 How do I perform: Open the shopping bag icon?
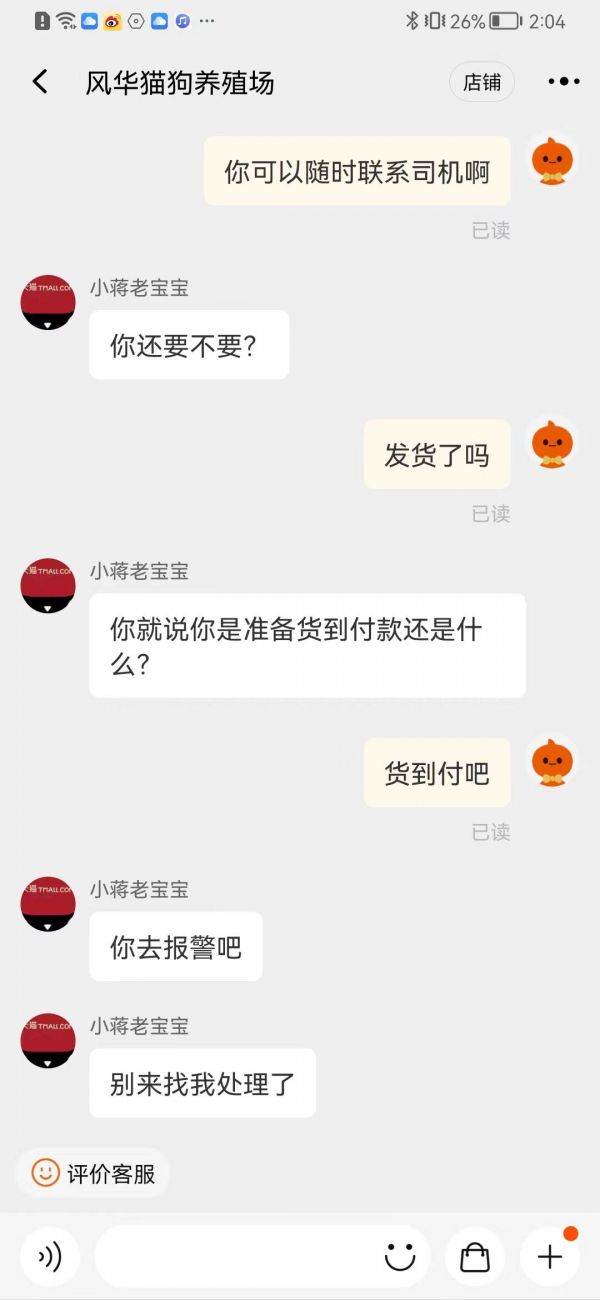[475, 1256]
